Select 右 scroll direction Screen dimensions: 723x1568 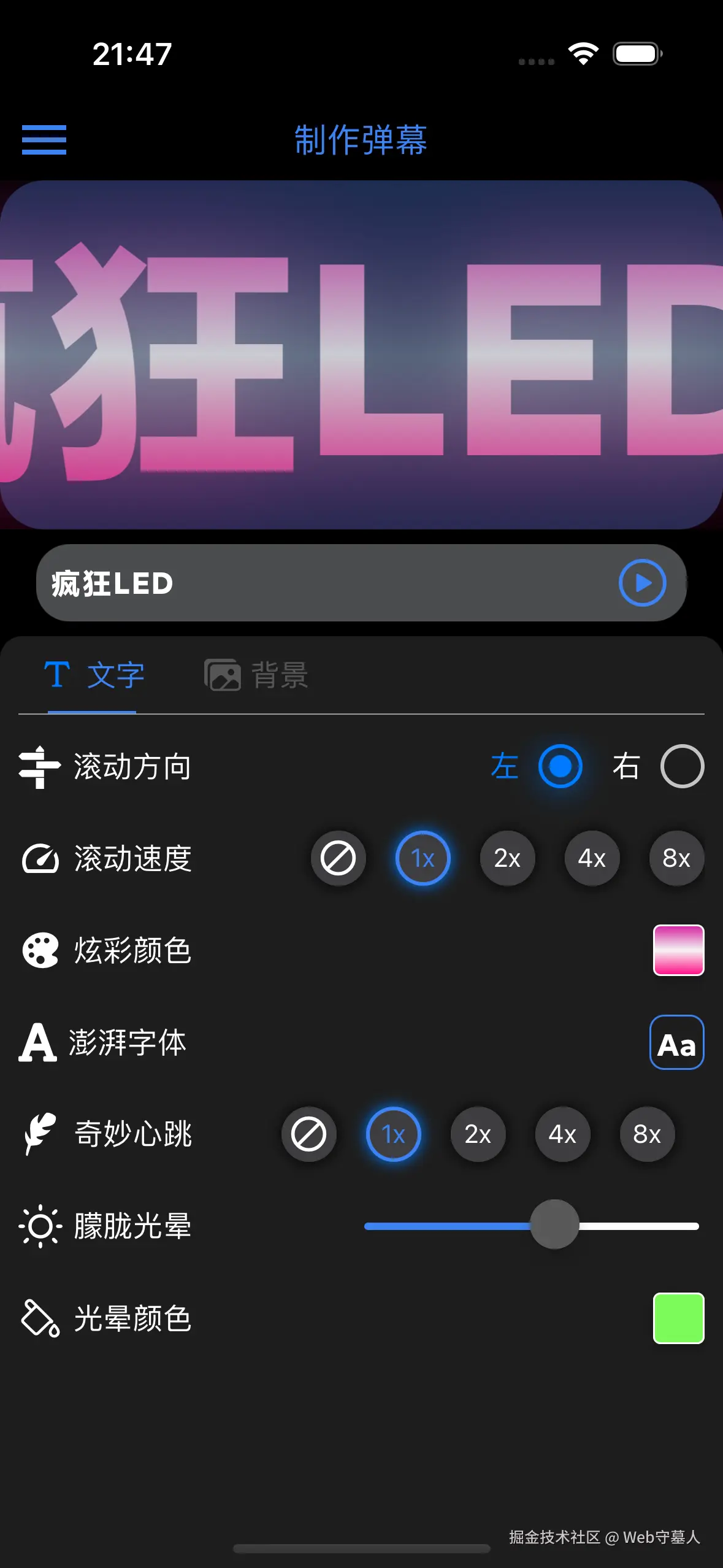pos(682,766)
